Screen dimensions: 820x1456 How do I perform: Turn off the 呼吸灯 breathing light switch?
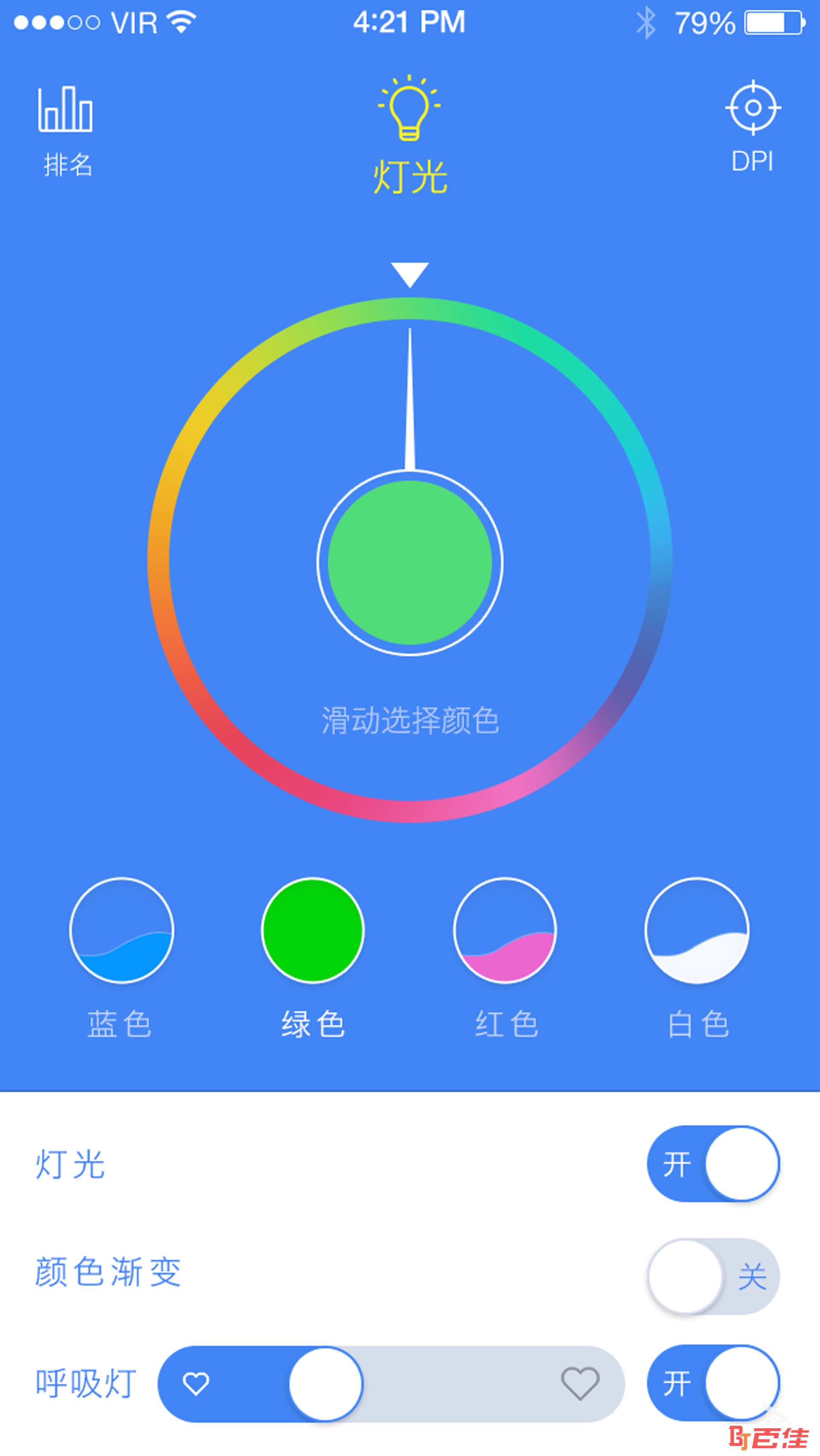713,1383
